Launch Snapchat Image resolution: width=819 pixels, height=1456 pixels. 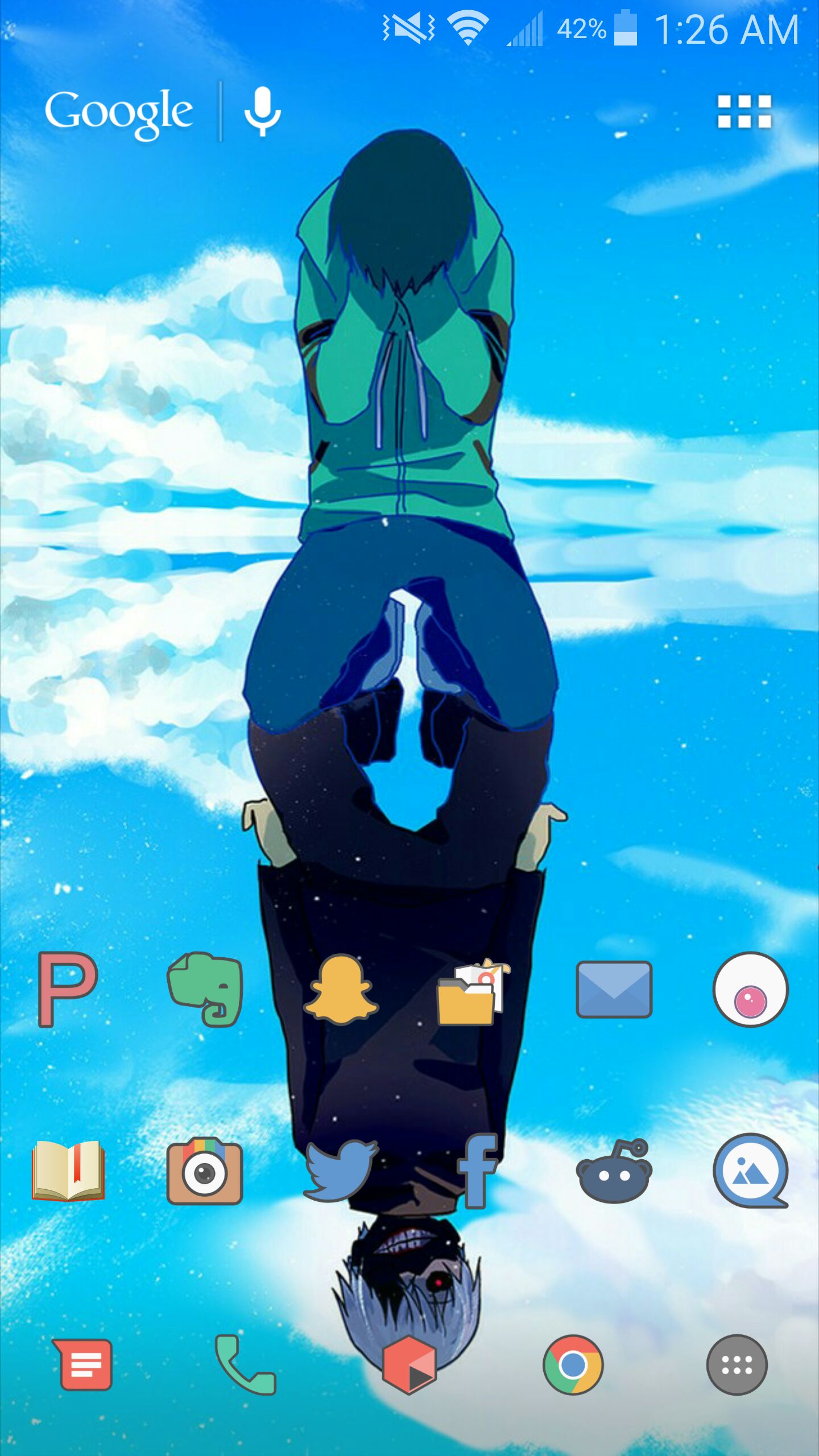click(x=341, y=990)
